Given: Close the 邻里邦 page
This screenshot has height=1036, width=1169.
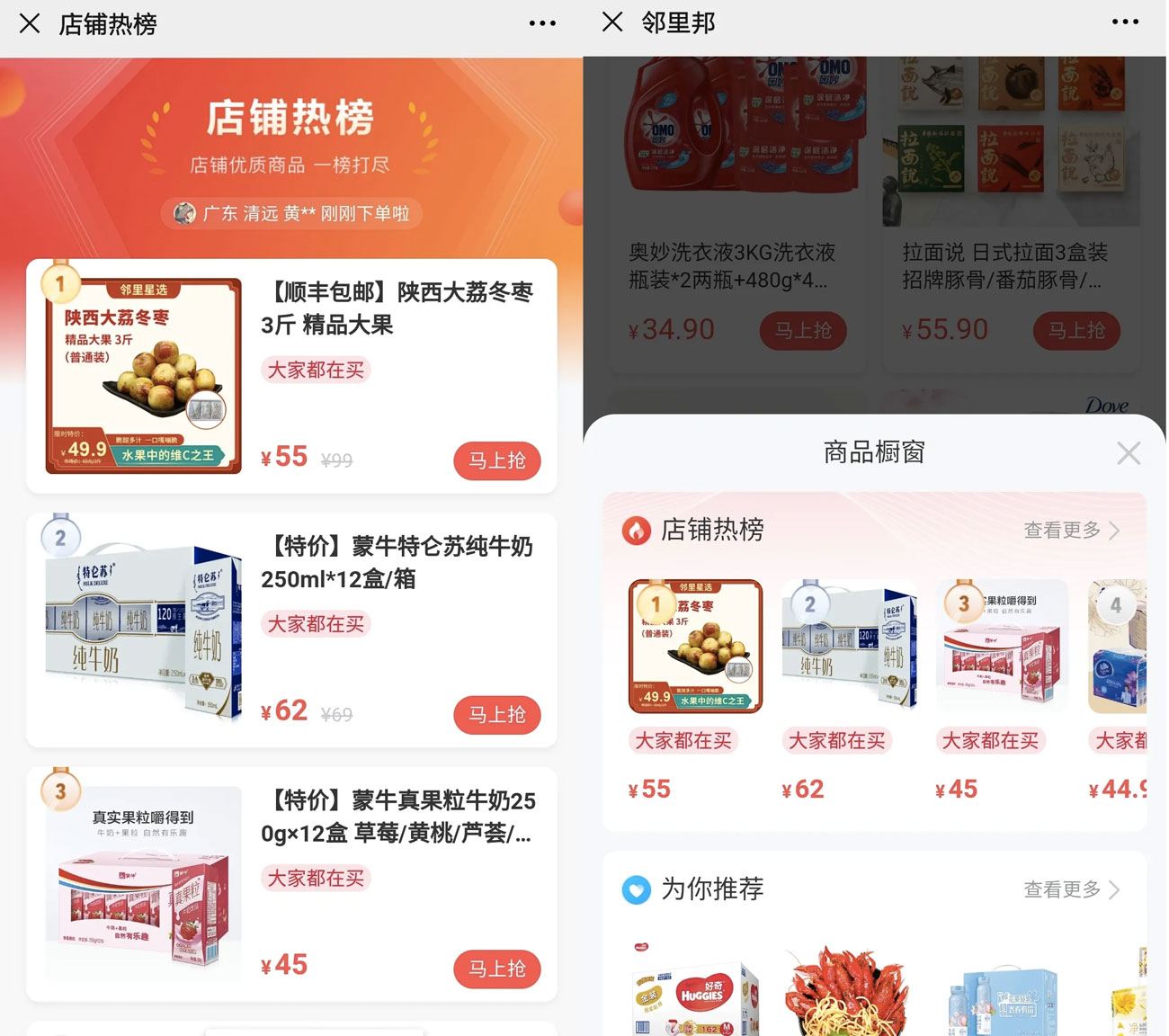Looking at the screenshot, I should coord(612,22).
